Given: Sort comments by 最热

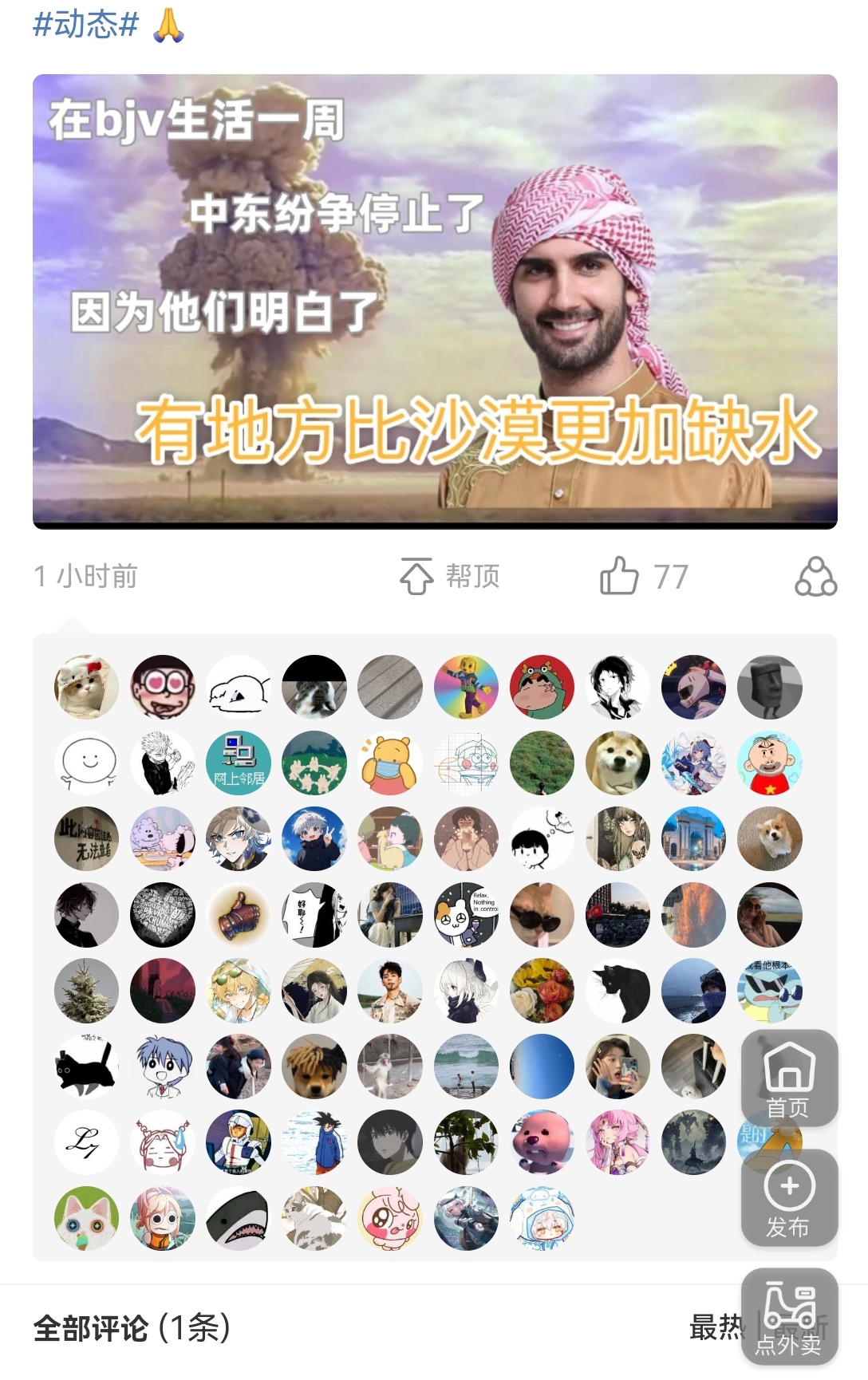Looking at the screenshot, I should [716, 1327].
